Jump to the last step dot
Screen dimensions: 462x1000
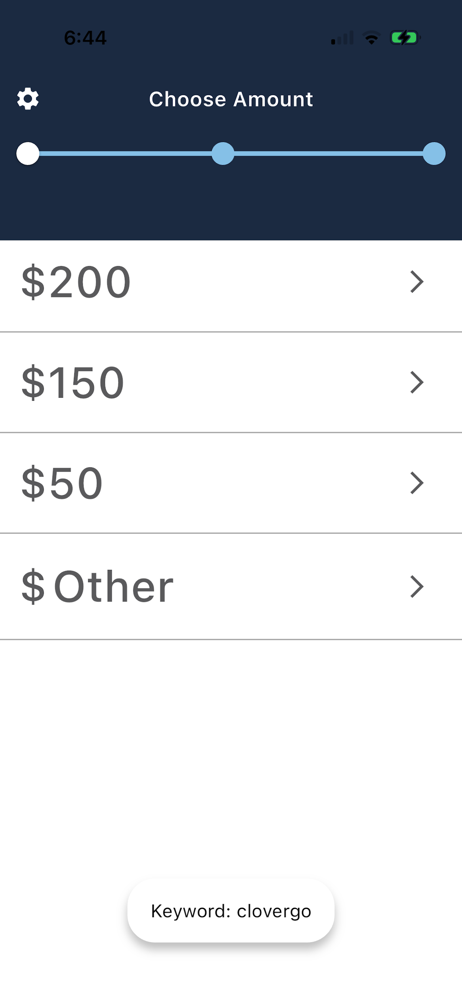coord(434,154)
